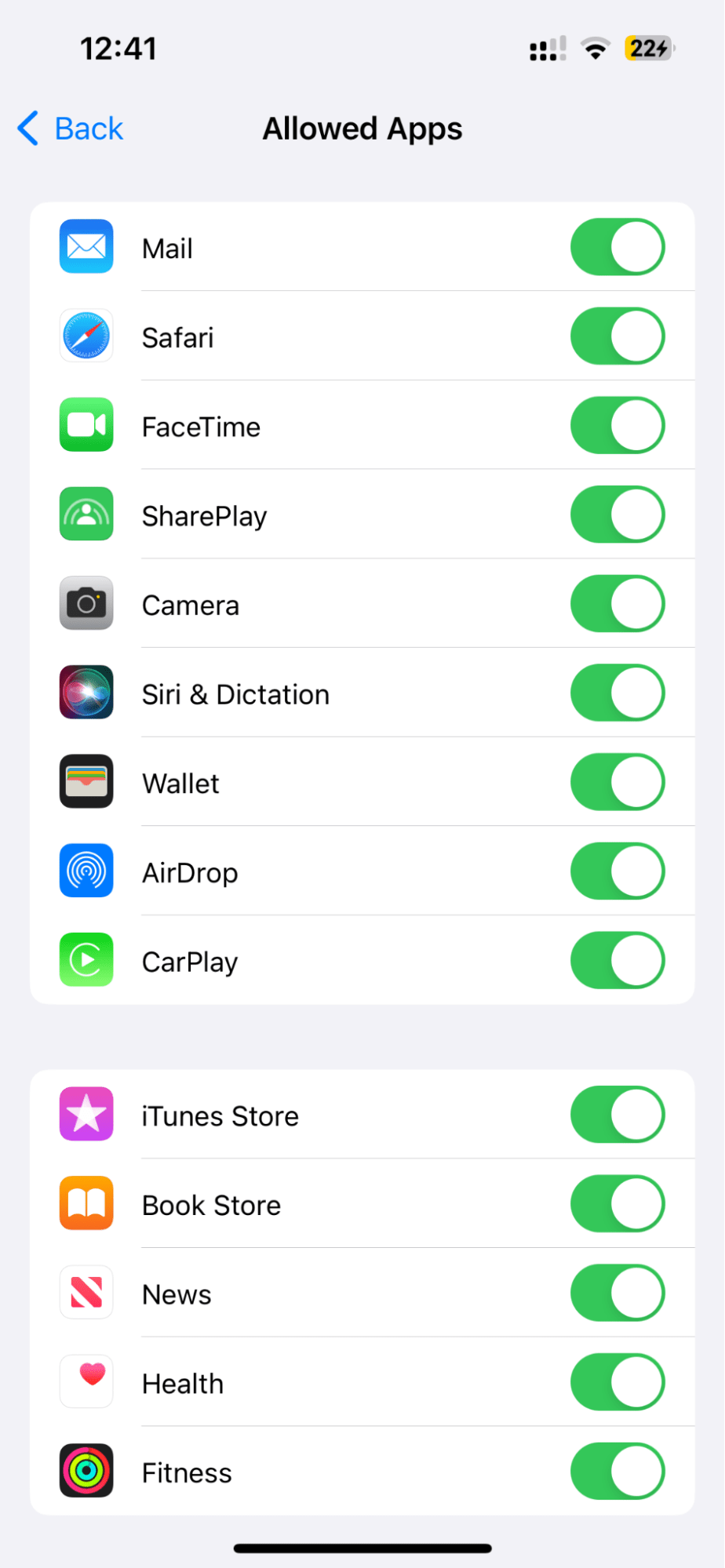Tap the News app icon

[86, 1293]
